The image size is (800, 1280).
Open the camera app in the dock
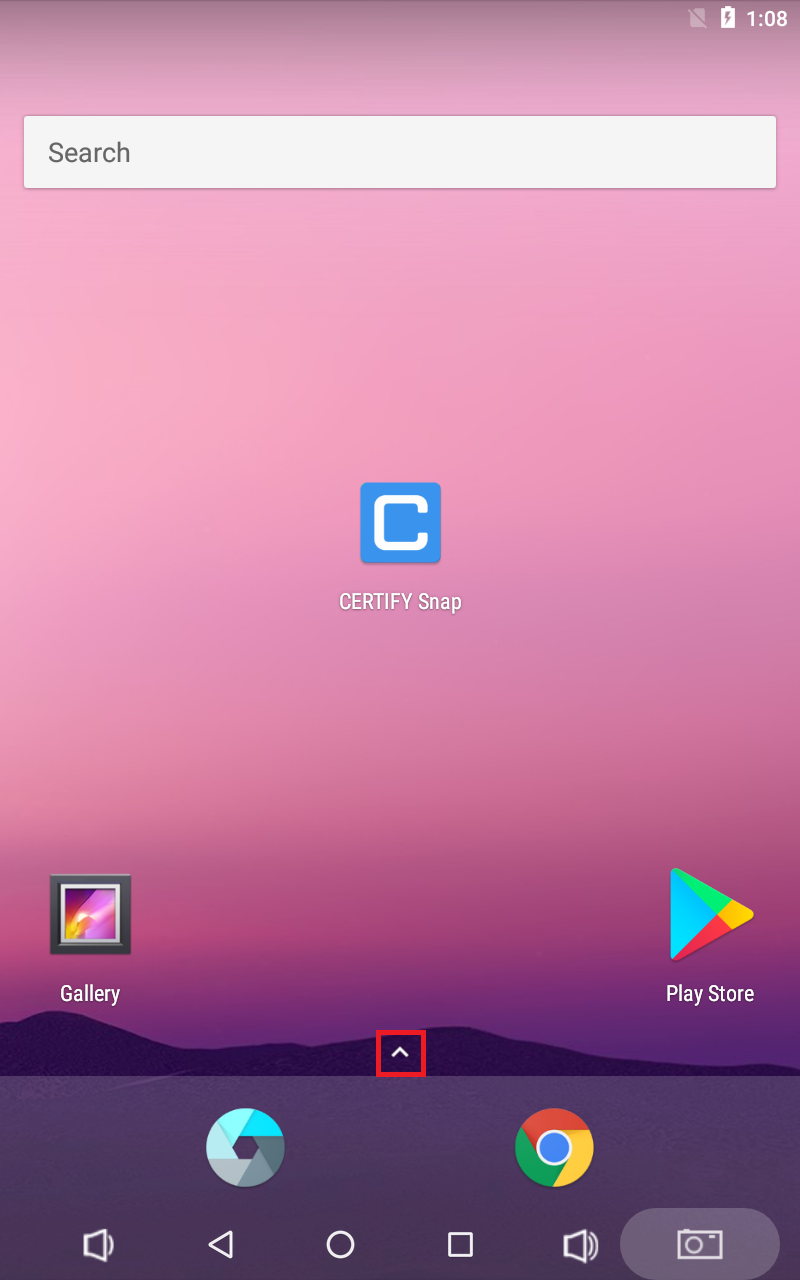245,1148
